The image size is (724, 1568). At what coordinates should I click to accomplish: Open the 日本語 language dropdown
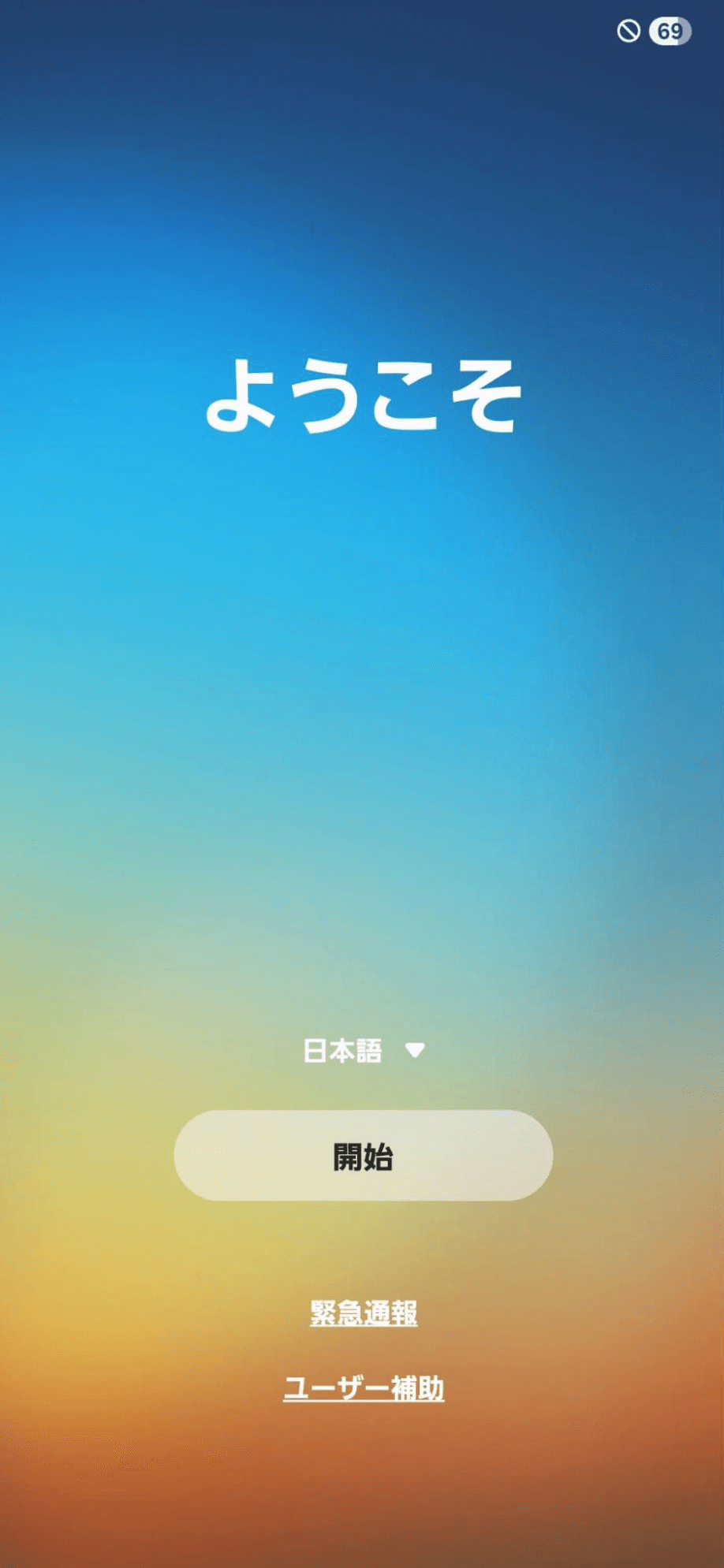click(x=364, y=1050)
